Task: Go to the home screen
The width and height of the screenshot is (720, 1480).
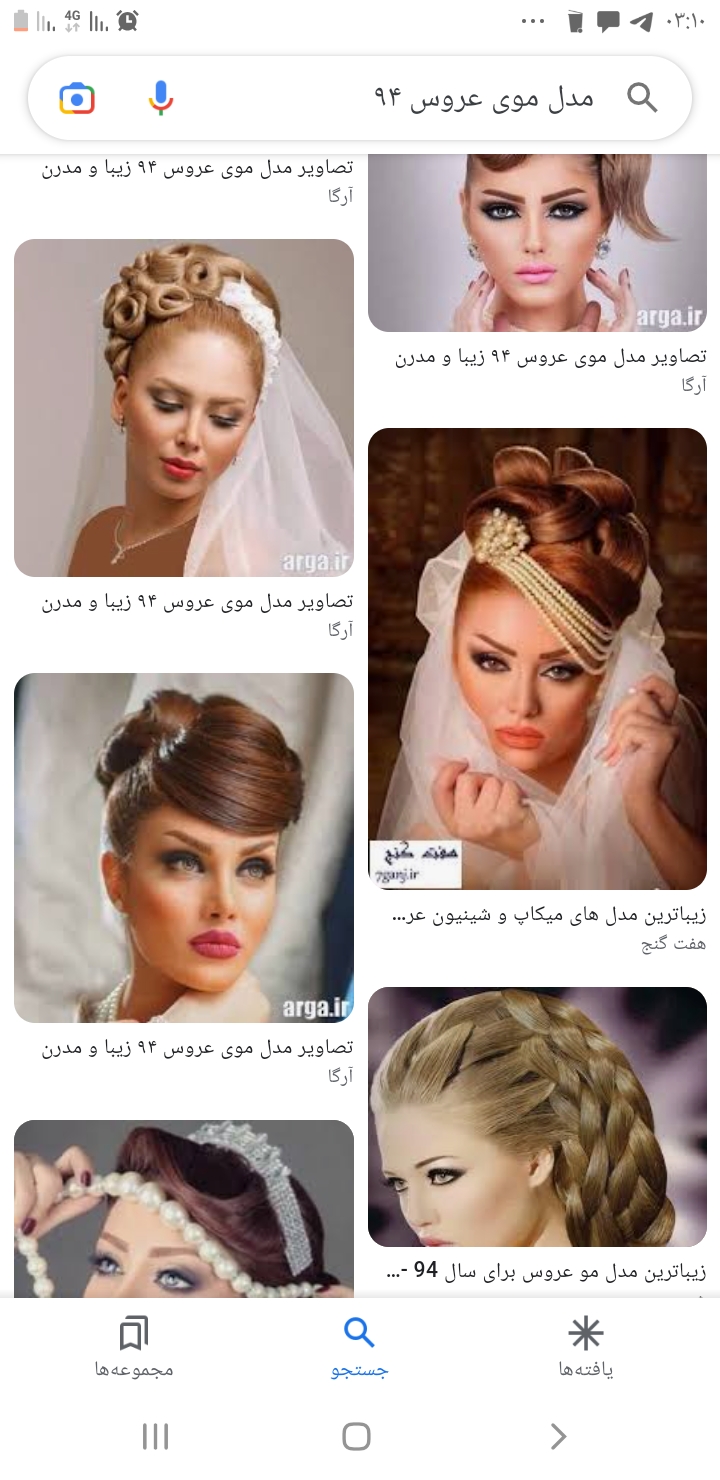Action: pos(357,1437)
